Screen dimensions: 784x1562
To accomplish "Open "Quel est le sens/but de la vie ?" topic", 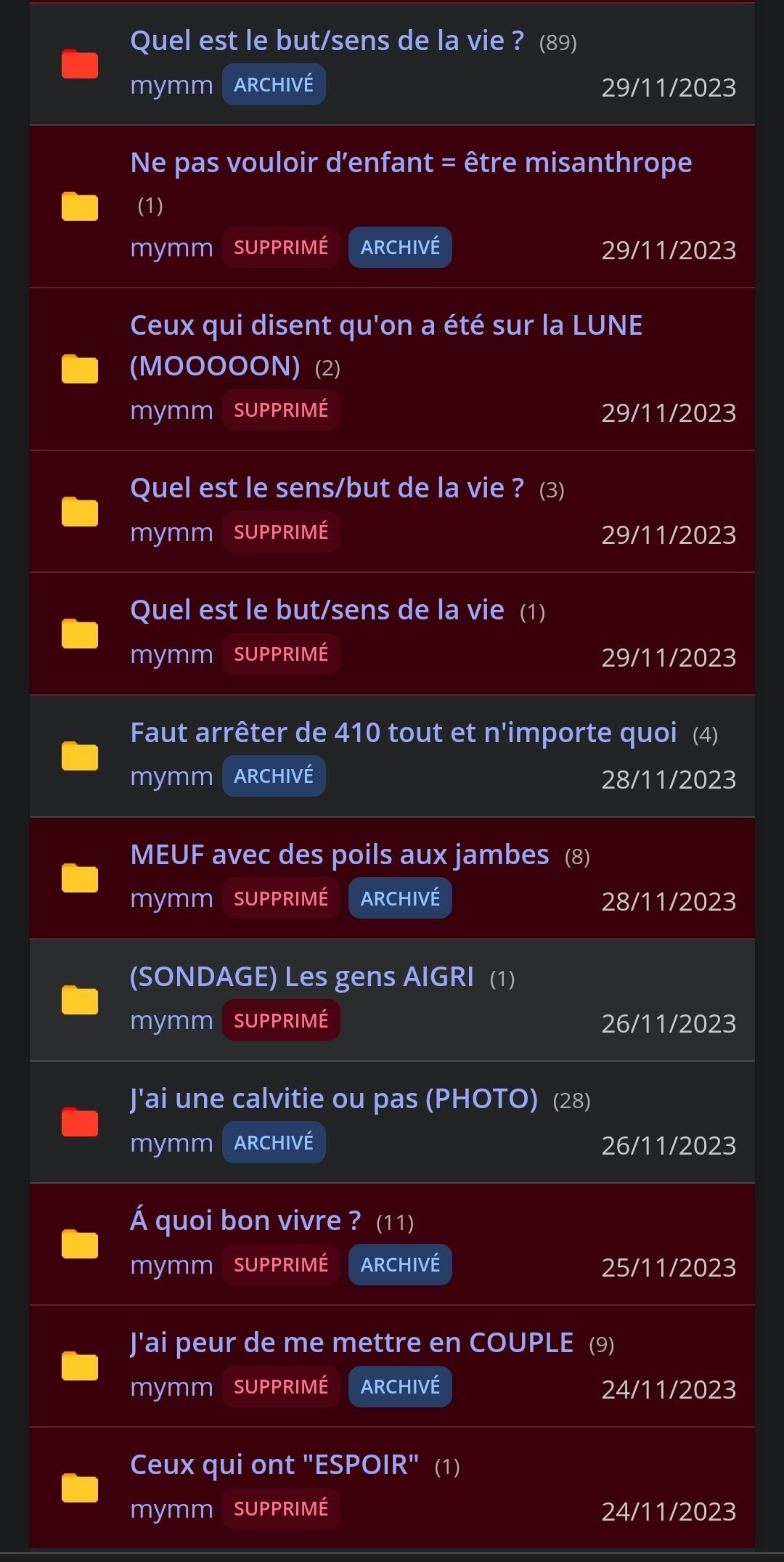I will [327, 488].
